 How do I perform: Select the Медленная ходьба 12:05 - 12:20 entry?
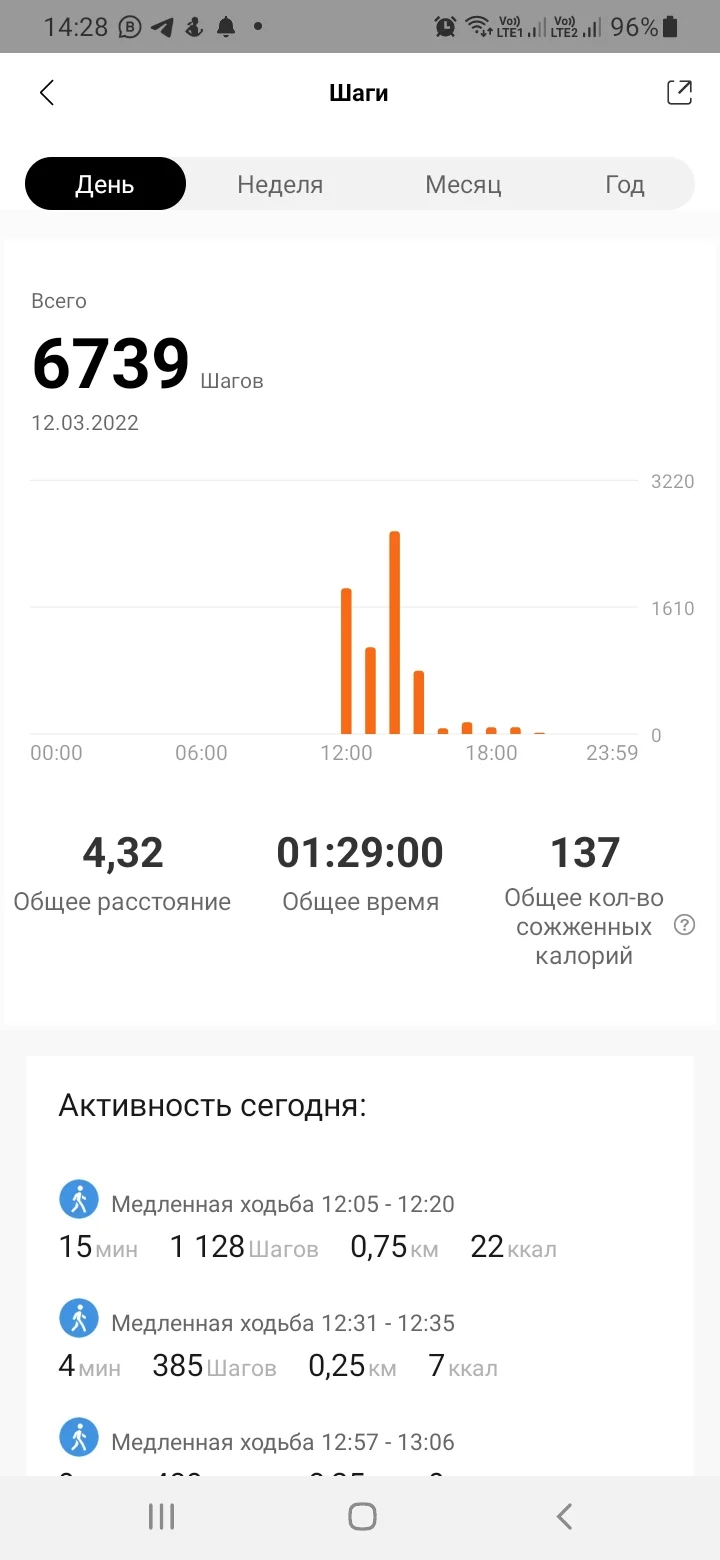pos(283,1203)
